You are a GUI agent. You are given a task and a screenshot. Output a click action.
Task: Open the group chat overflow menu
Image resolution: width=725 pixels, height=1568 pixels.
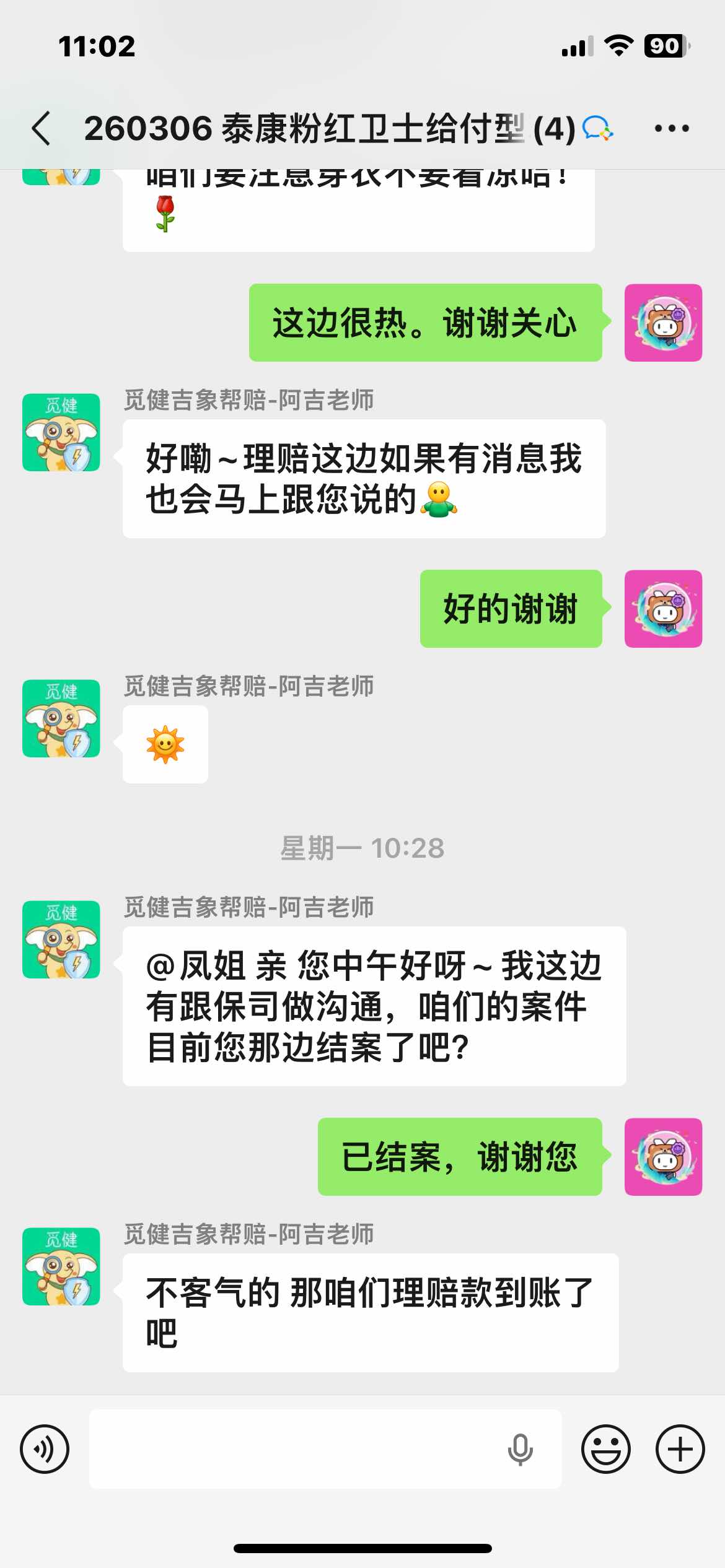point(672,129)
